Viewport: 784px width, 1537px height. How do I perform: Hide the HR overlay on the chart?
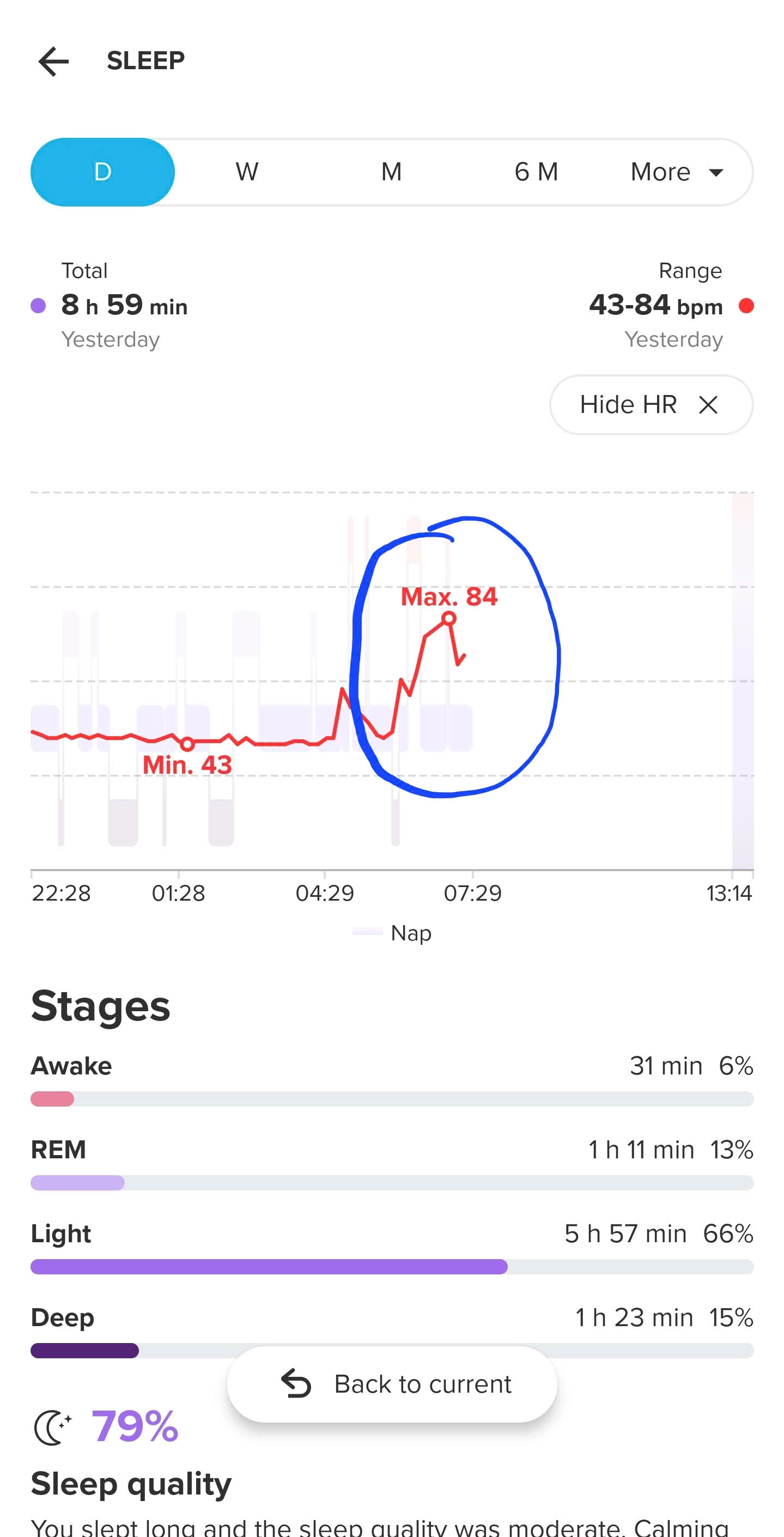pyautogui.click(x=651, y=404)
